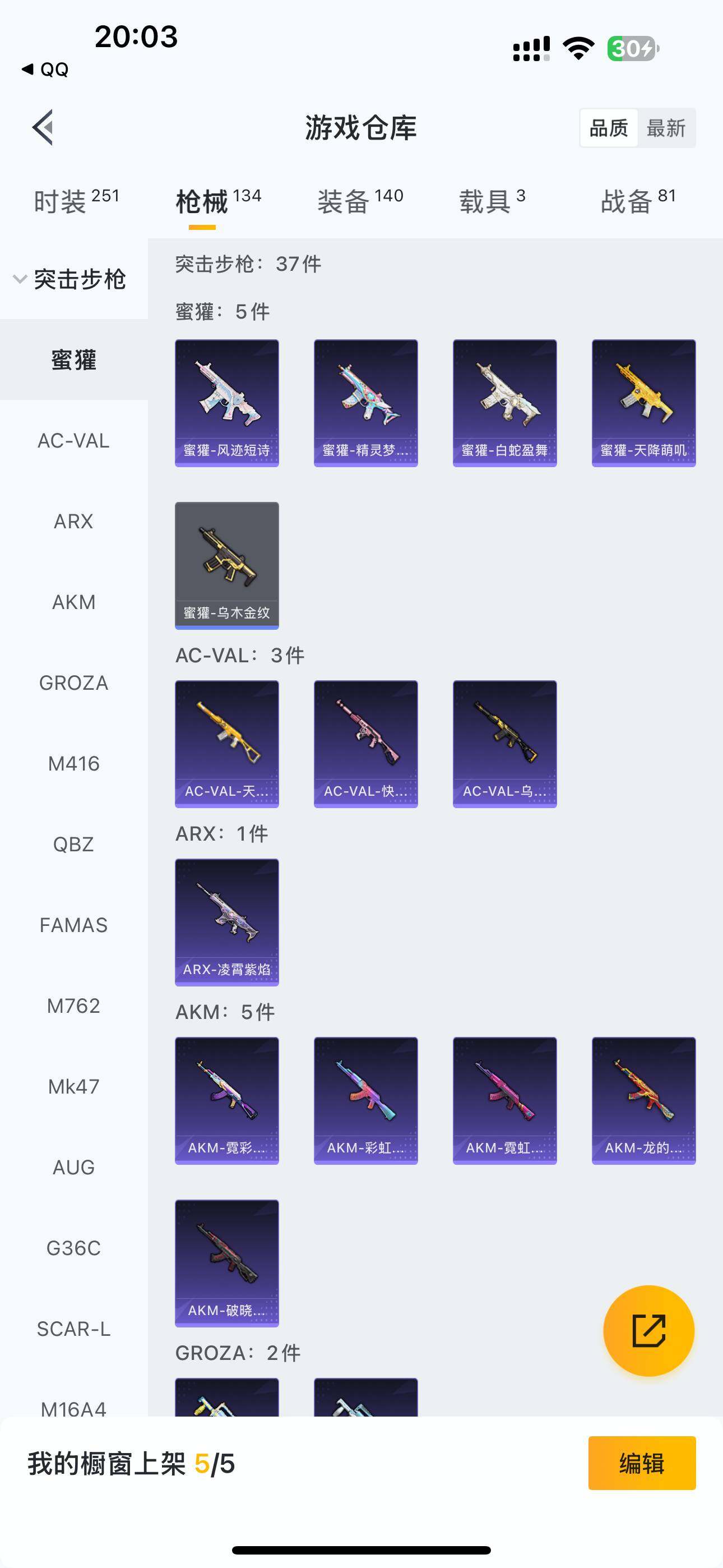723x1568 pixels.
Task: Open the 载具 tab
Action: tap(492, 201)
